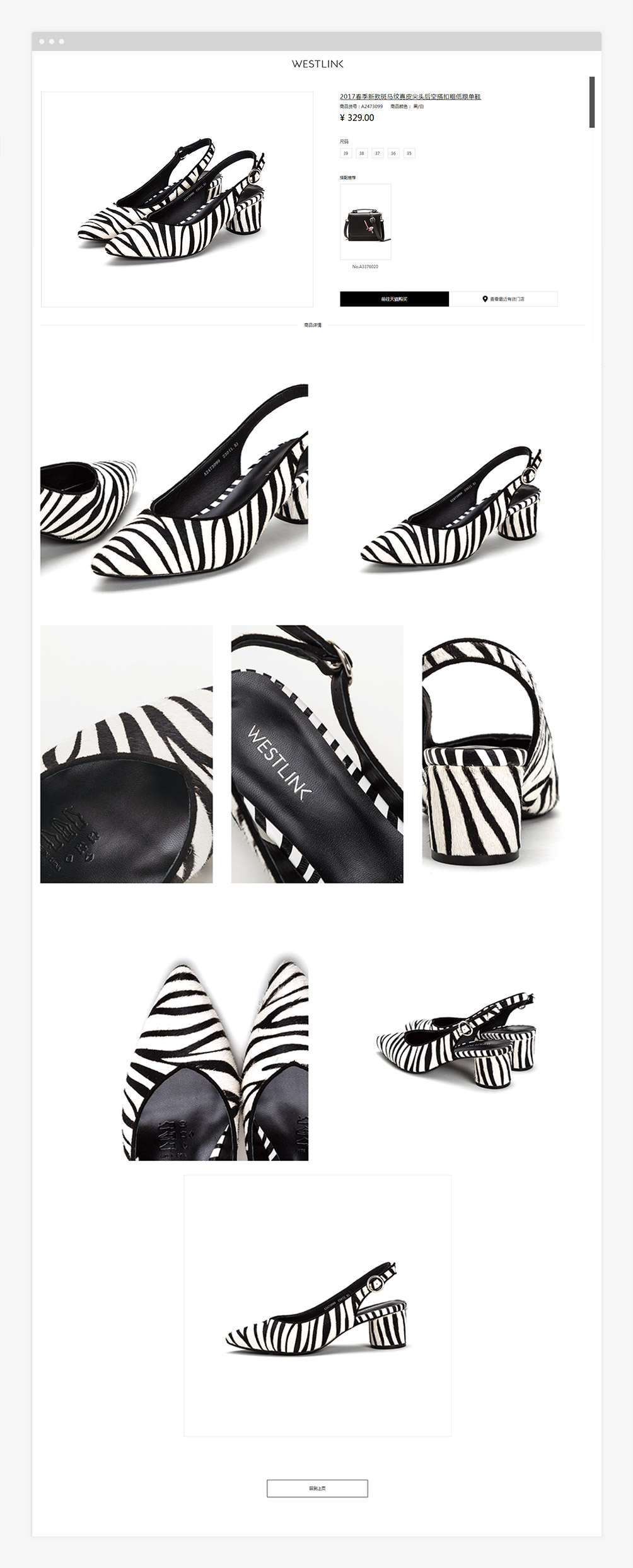
Task: Find nearest store with stock
Action: (503, 299)
